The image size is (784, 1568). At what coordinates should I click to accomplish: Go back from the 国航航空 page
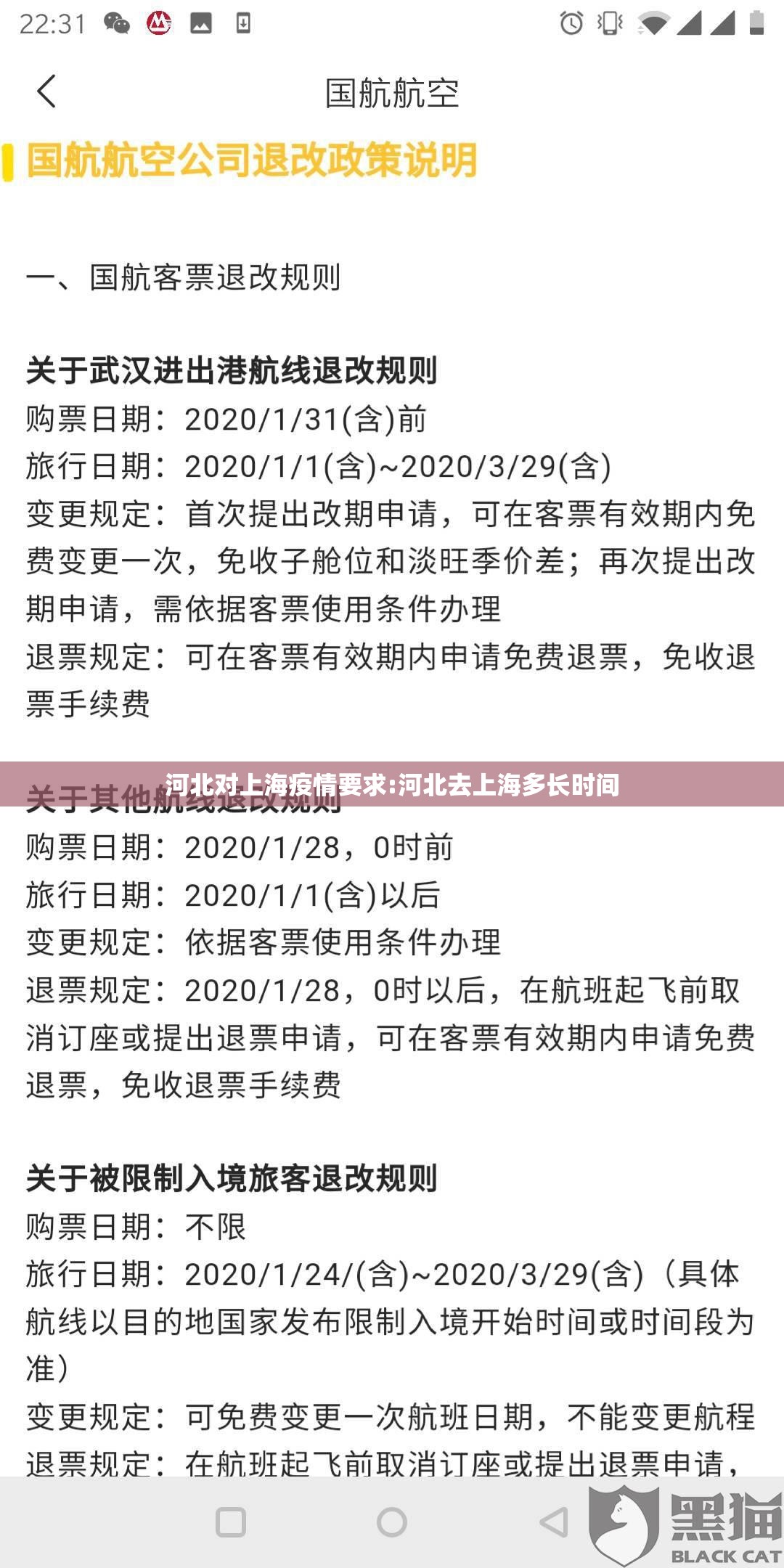point(46,92)
